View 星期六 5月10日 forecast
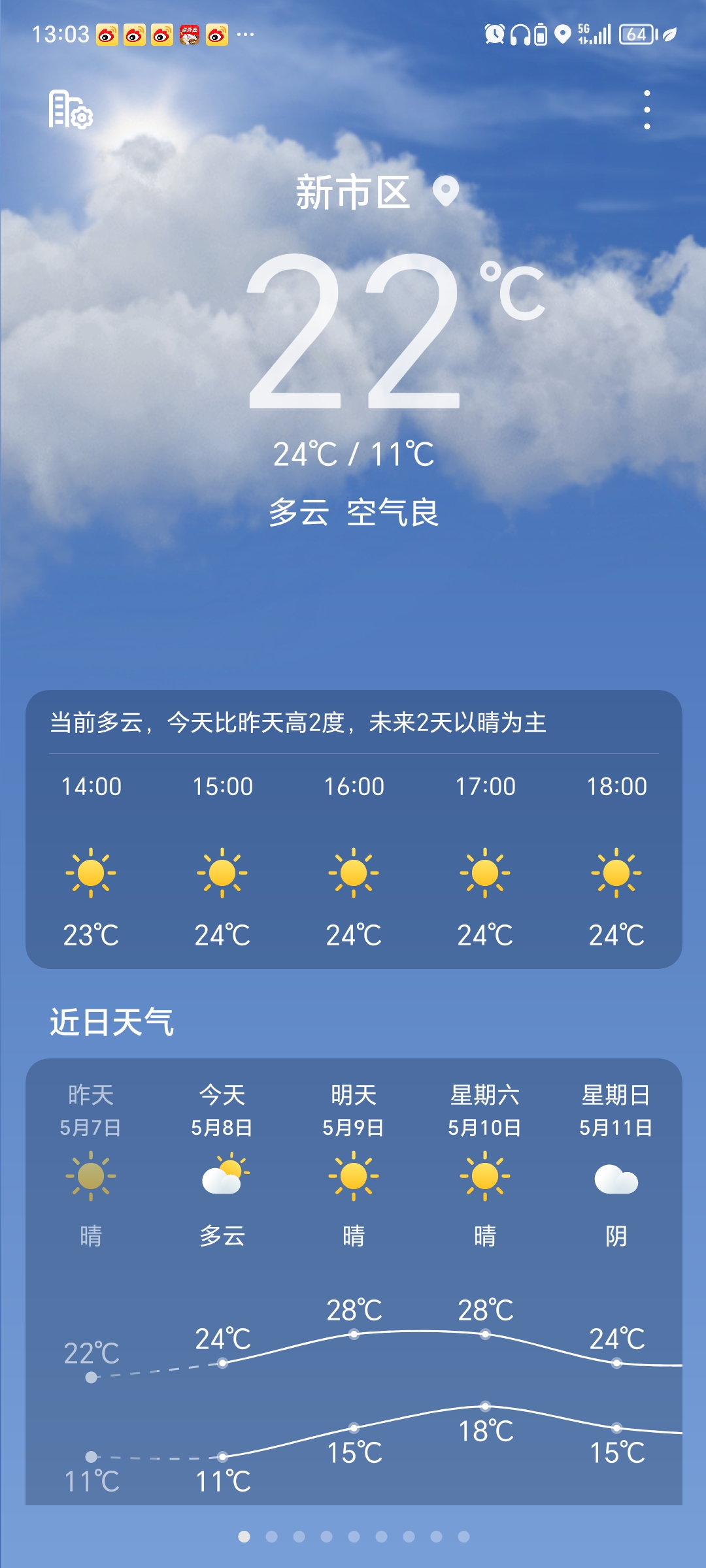The width and height of the screenshot is (706, 1568). (485, 1163)
